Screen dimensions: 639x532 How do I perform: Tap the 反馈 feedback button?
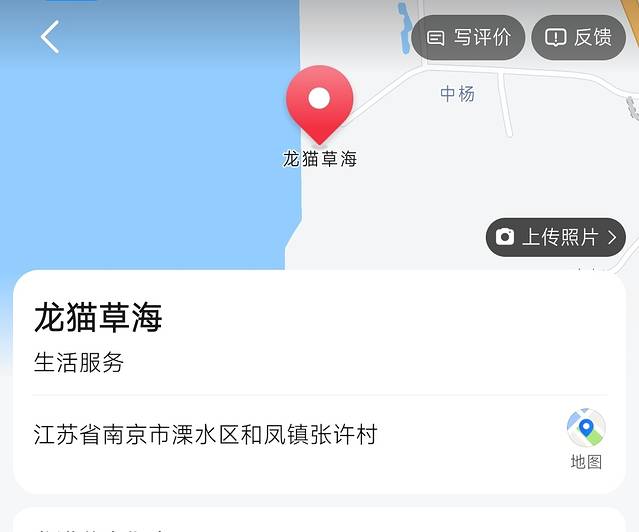tap(578, 38)
